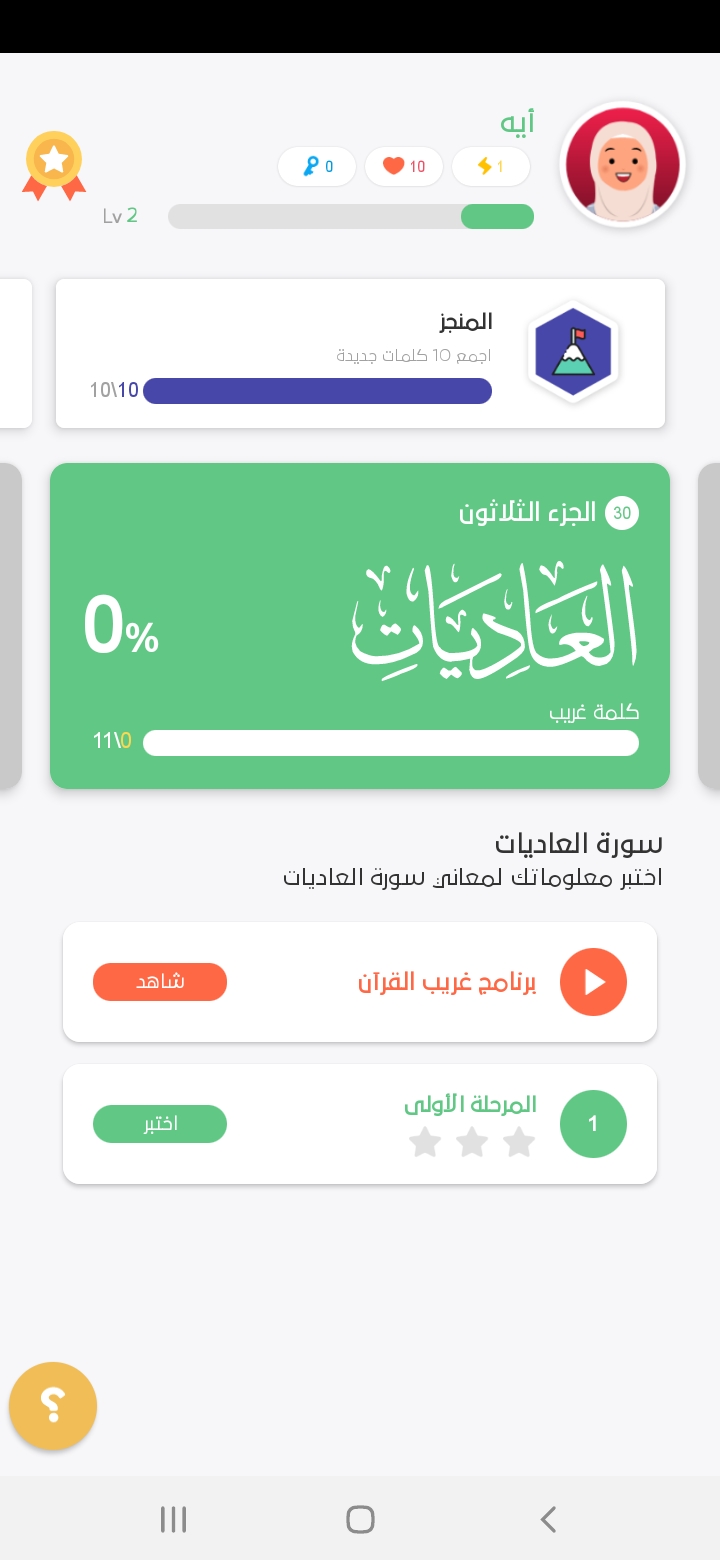The height and width of the screenshot is (1560, 720).
Task: Click the green stage 1 circle icon
Action: (x=593, y=1123)
